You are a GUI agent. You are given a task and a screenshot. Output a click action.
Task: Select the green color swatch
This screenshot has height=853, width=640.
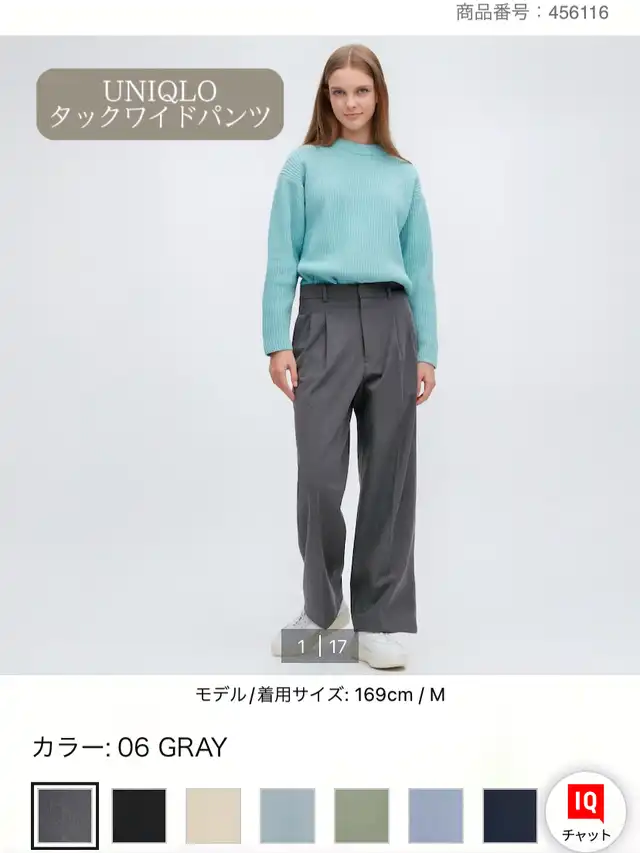(361, 815)
